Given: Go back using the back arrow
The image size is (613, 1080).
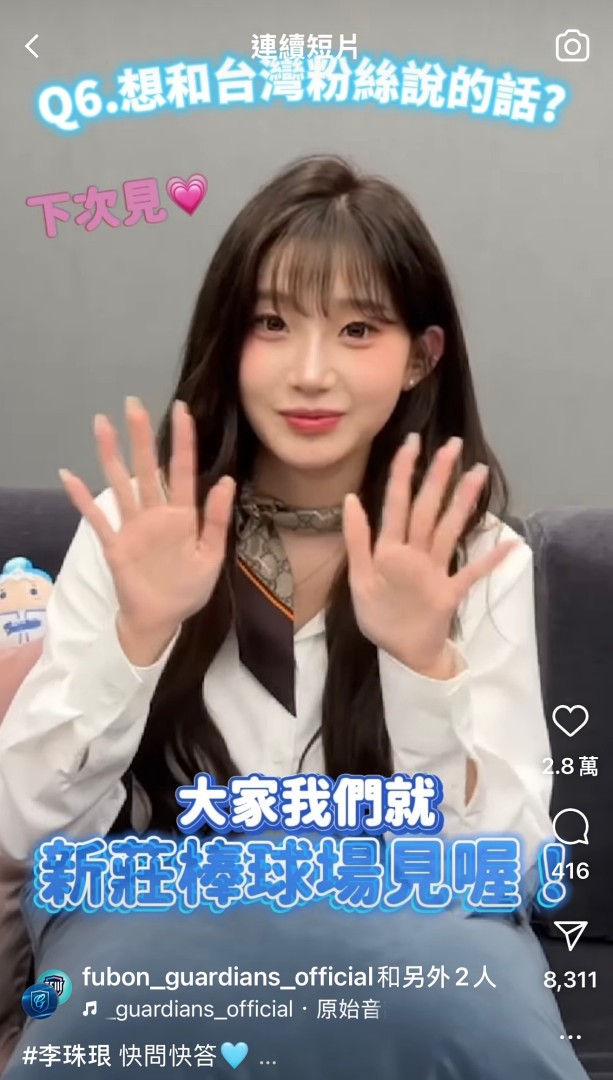Looking at the screenshot, I should 32,46.
